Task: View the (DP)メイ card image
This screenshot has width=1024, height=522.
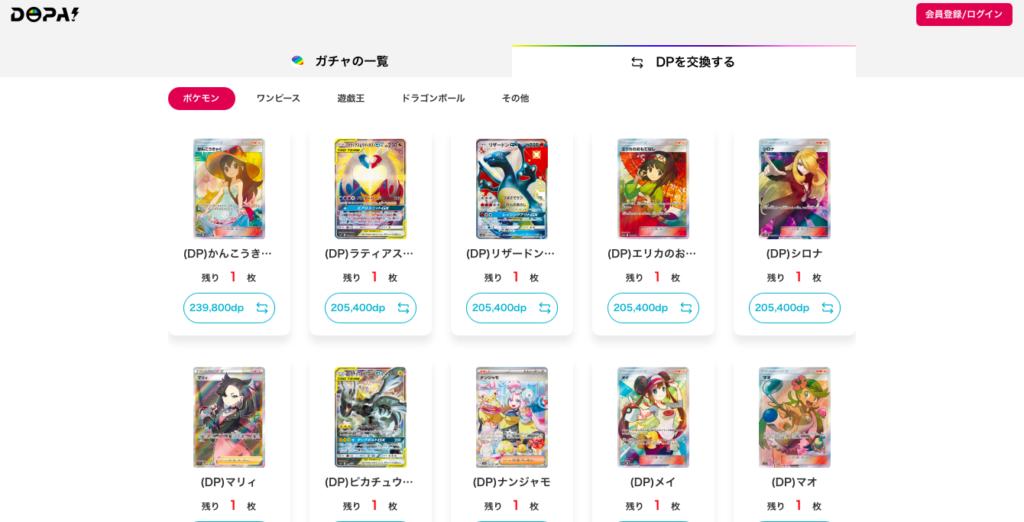Action: coord(653,417)
